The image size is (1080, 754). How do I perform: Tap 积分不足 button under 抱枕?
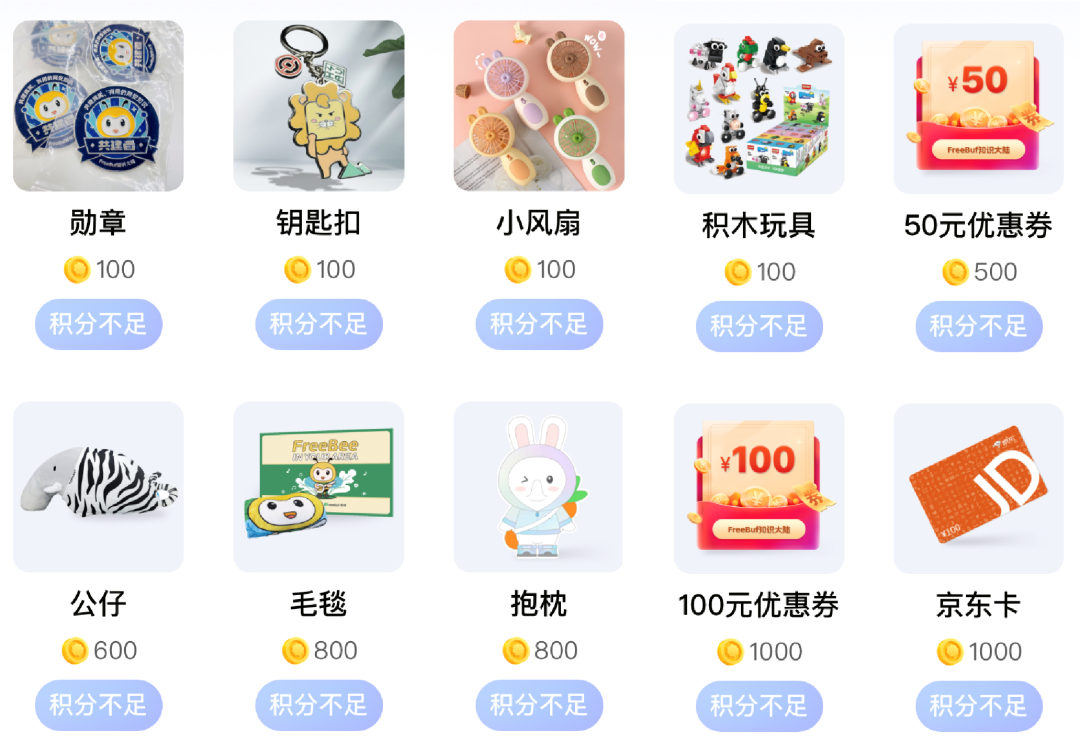(x=539, y=705)
